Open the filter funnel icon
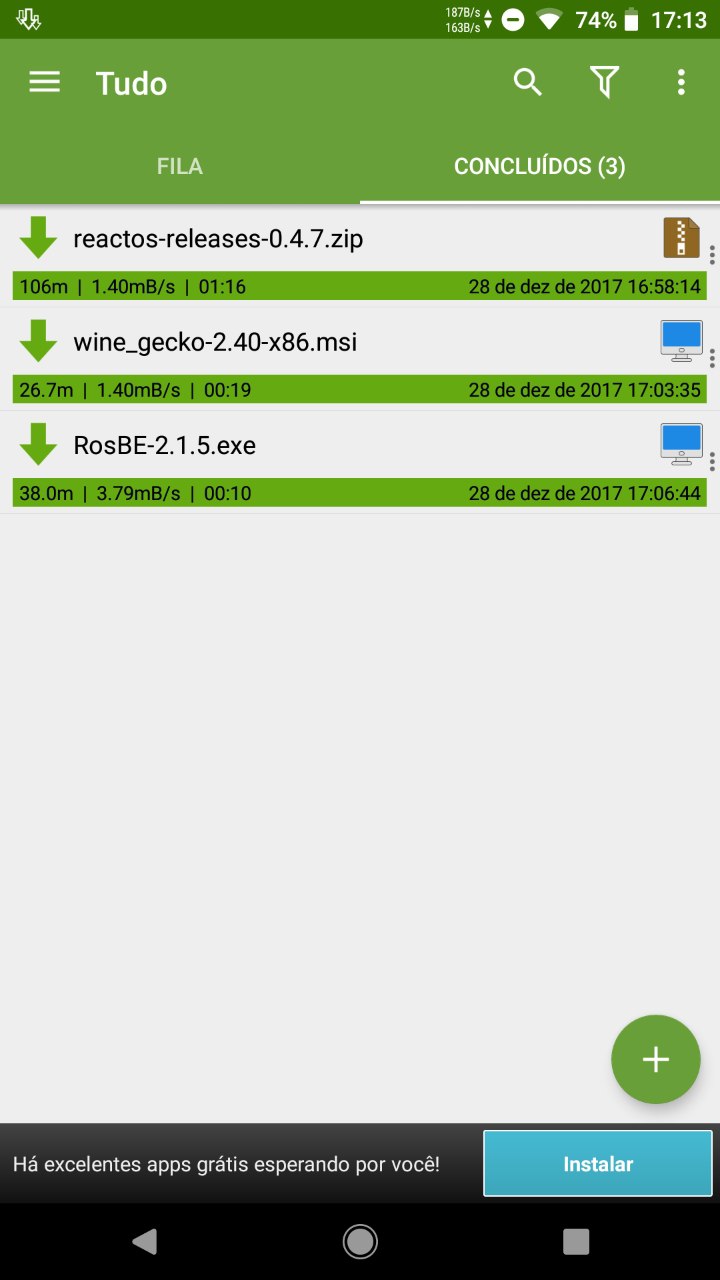Screen dimensions: 720x1280 604,83
